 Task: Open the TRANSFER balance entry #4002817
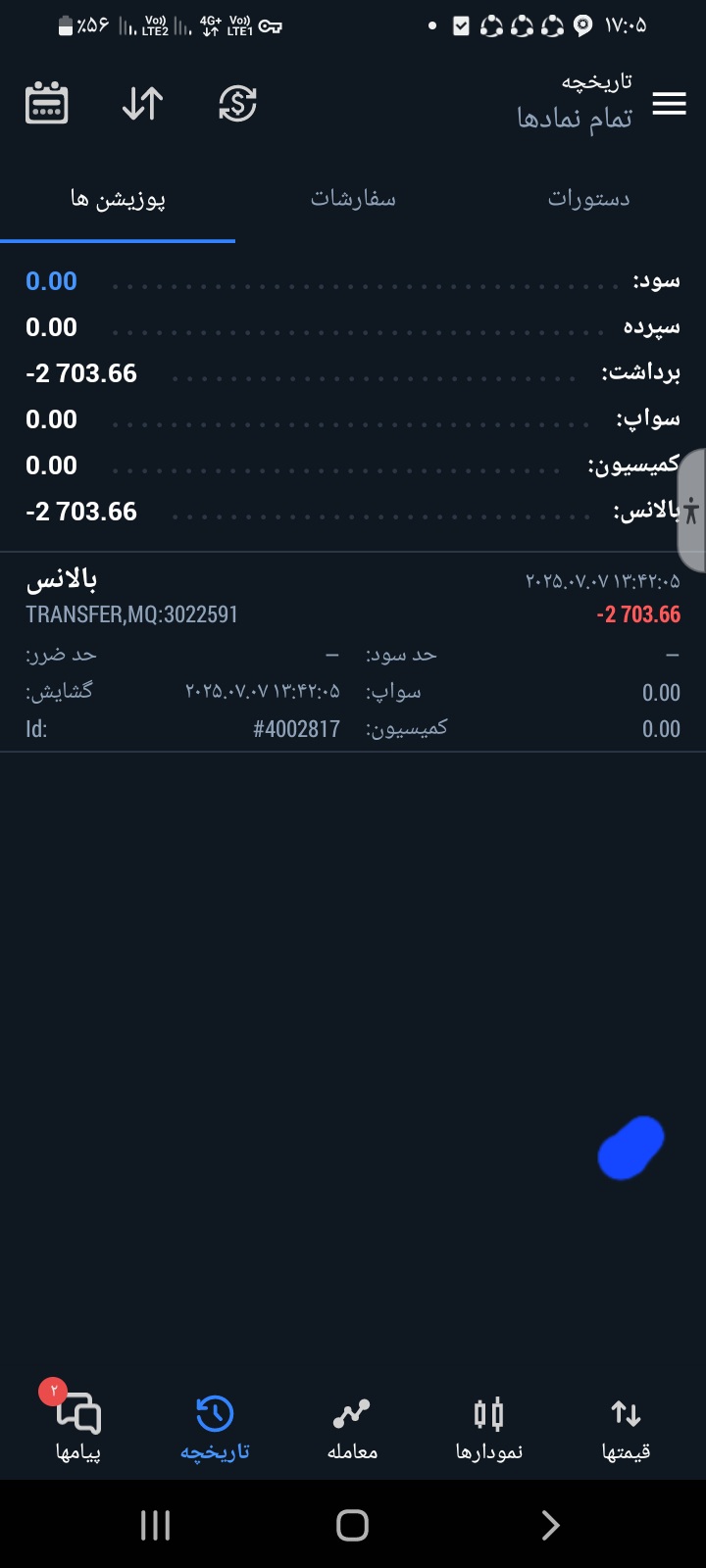(x=353, y=653)
